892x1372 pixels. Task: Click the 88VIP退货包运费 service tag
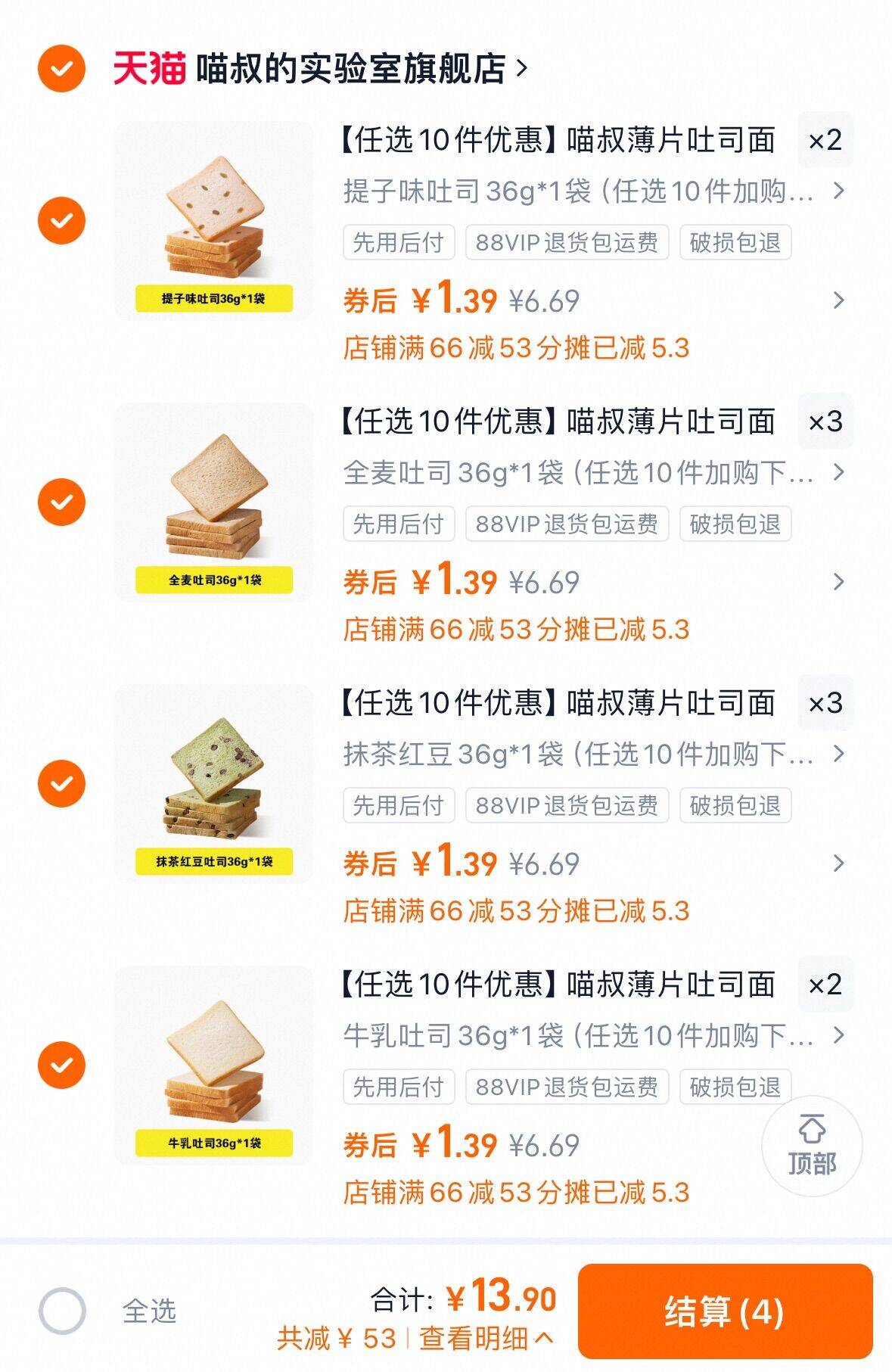[569, 242]
